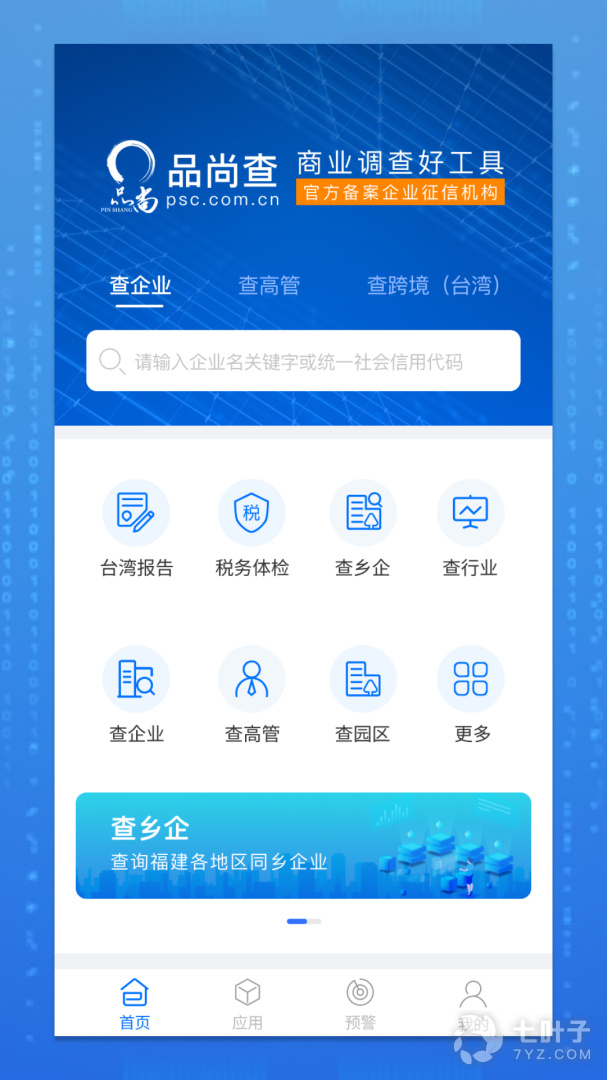Switch to the 应用 tab
The image size is (607, 1080).
[247, 1003]
